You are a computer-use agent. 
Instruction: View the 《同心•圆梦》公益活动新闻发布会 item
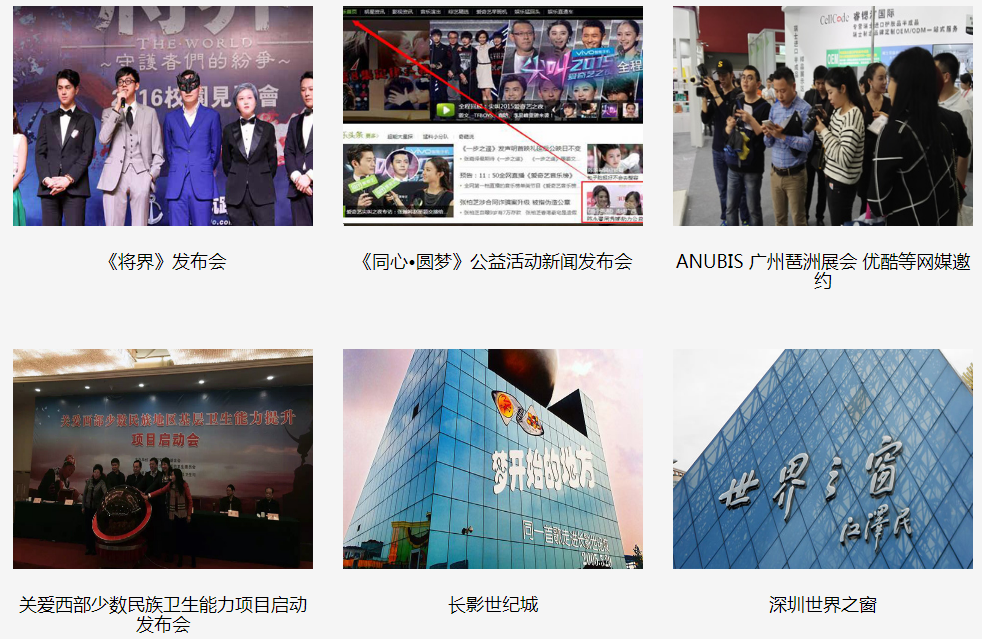[493, 116]
